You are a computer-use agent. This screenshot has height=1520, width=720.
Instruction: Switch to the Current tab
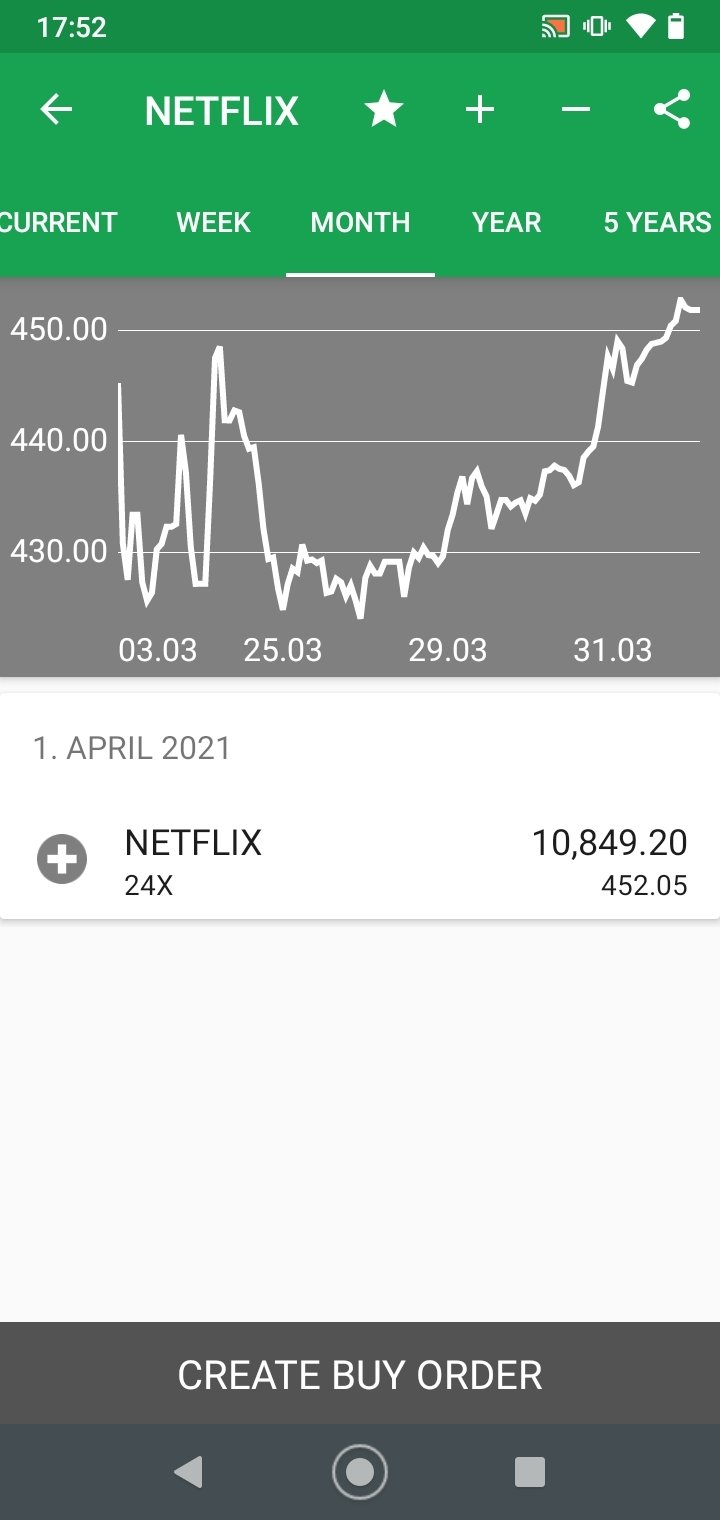point(58,222)
